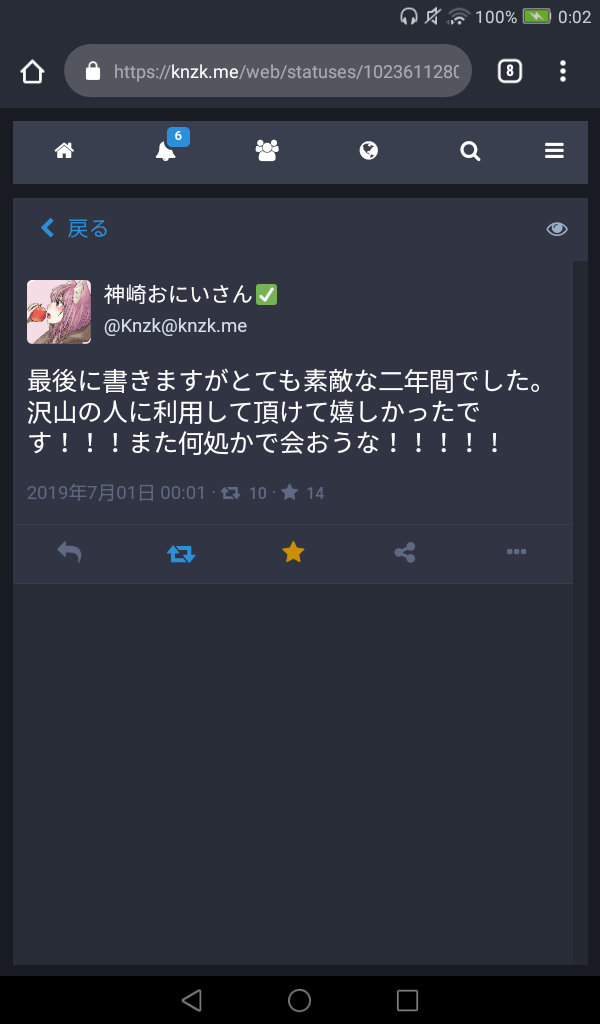Switch to the federated timeline globe tab

(369, 151)
